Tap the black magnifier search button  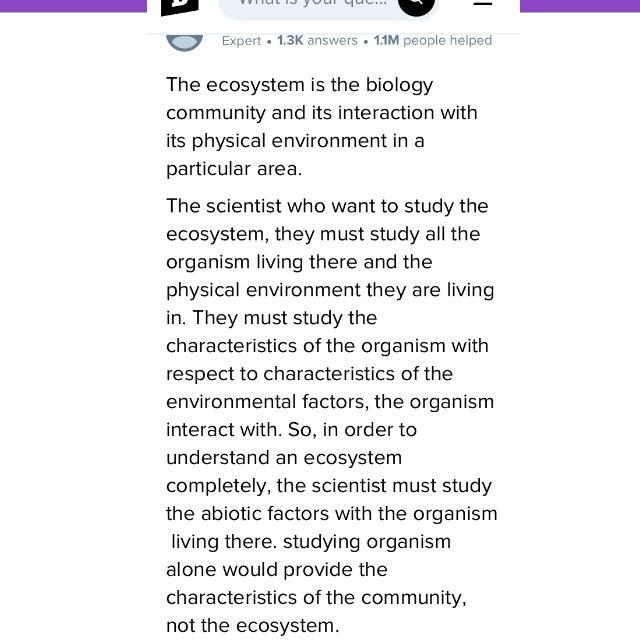(416, 3)
